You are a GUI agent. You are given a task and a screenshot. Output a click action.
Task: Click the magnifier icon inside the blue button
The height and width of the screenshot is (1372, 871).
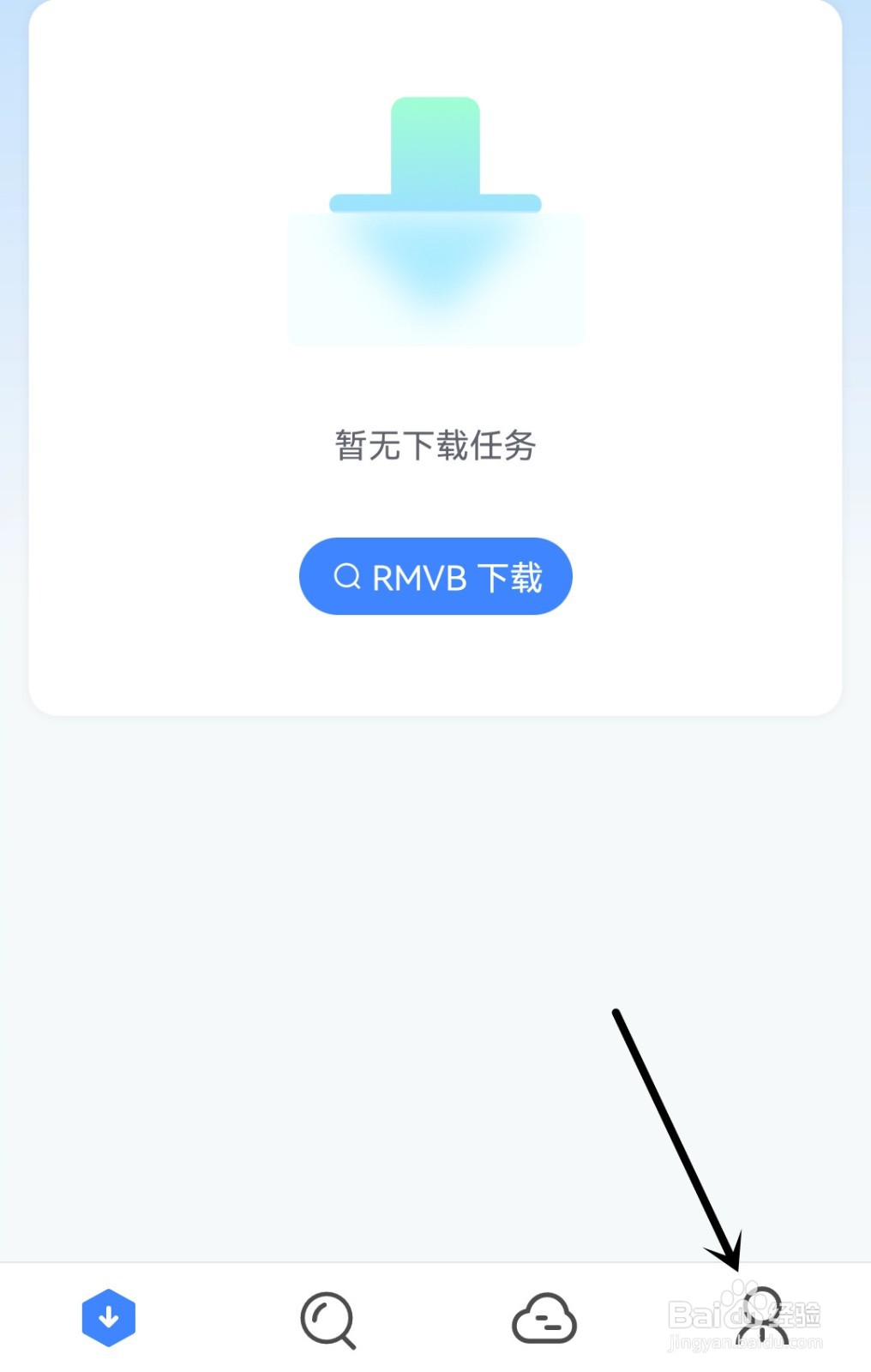(348, 576)
